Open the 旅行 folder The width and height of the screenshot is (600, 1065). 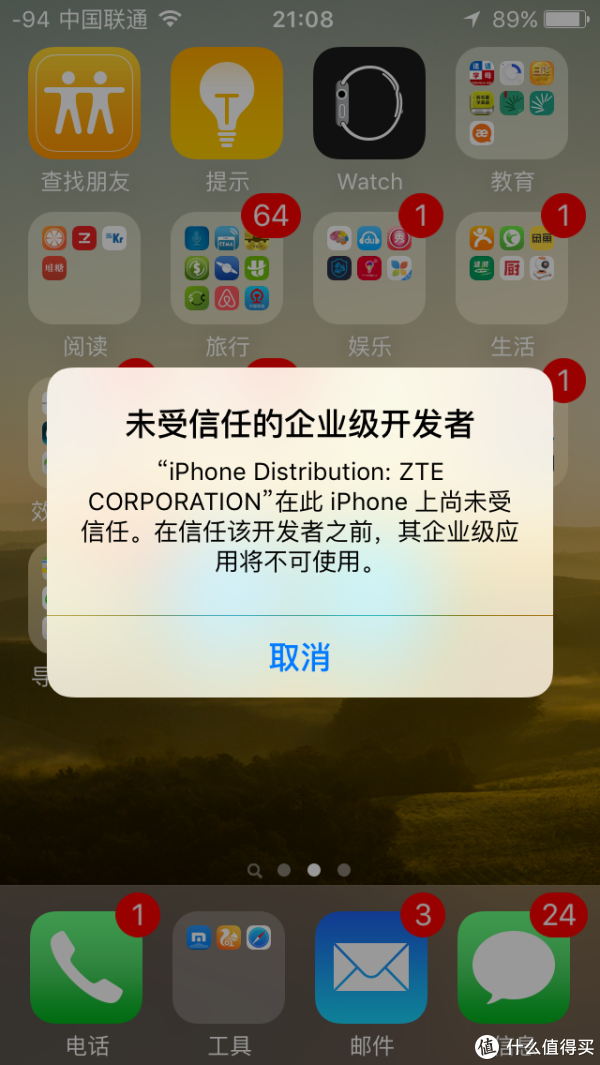point(227,268)
